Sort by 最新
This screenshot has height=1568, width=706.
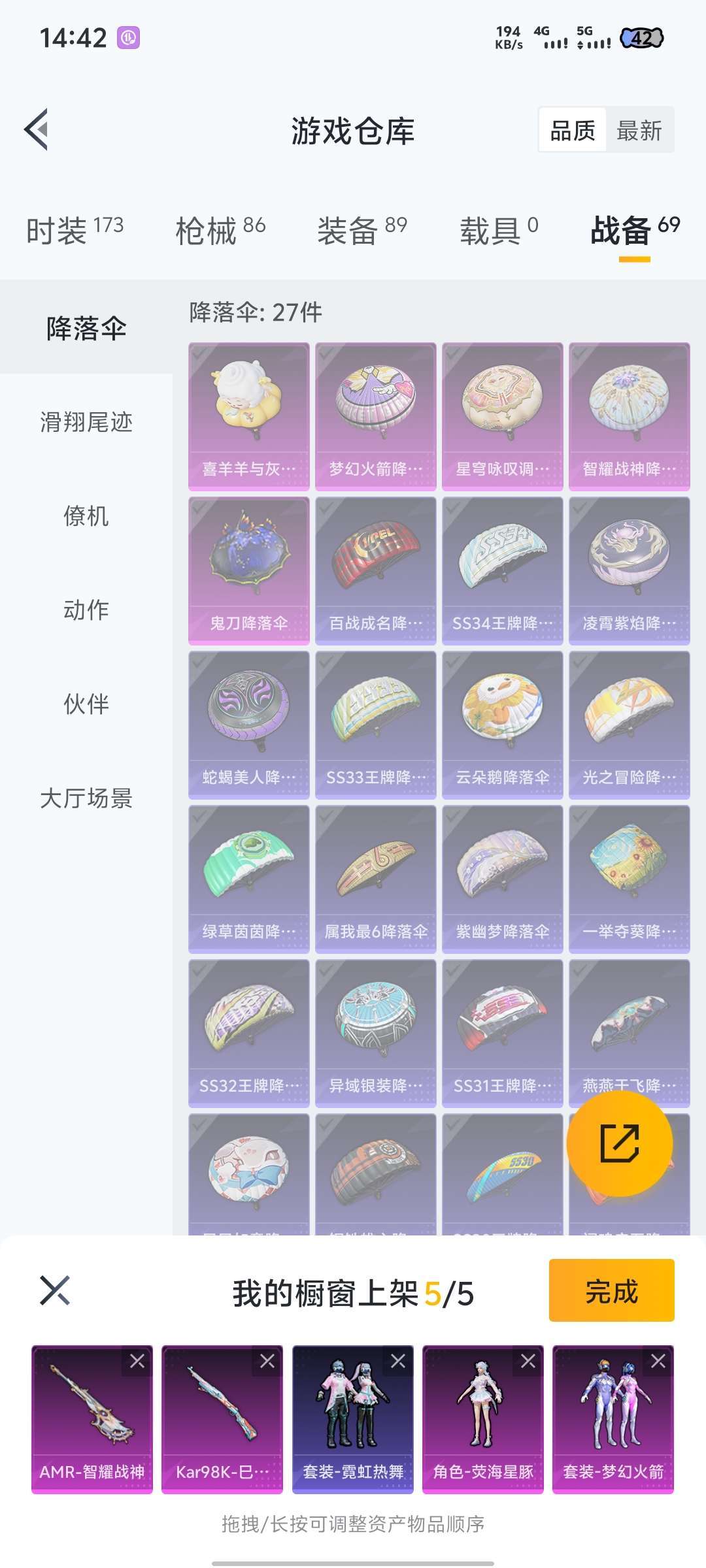(639, 131)
